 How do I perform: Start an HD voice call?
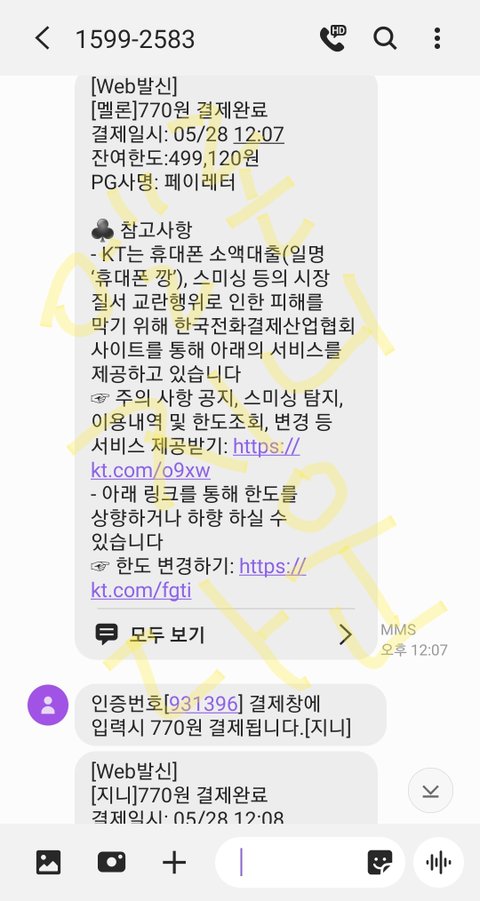click(x=333, y=38)
